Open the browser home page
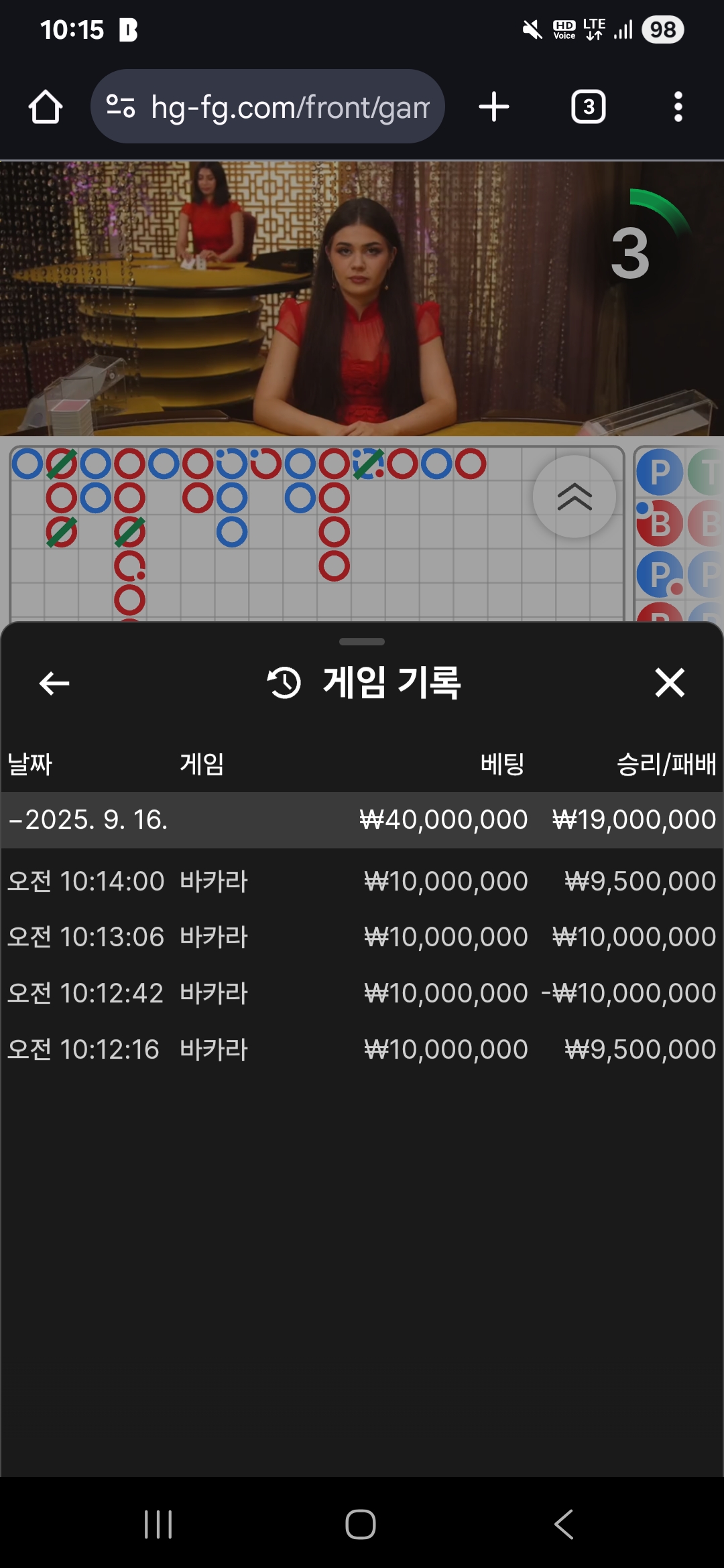Image resolution: width=724 pixels, height=1568 pixels. coord(46,107)
